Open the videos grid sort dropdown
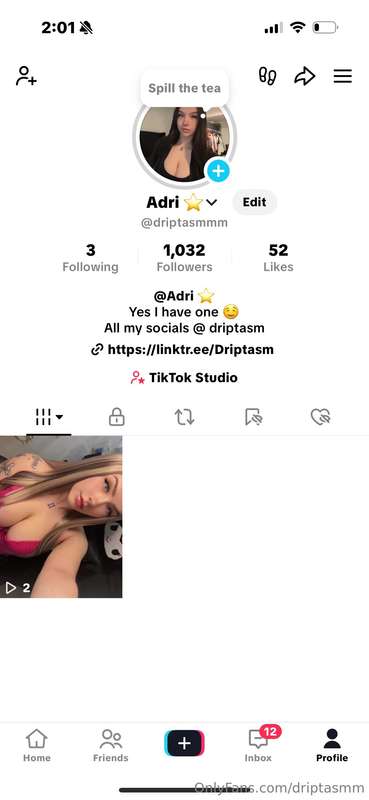This screenshot has height=800, width=369. click(49, 417)
